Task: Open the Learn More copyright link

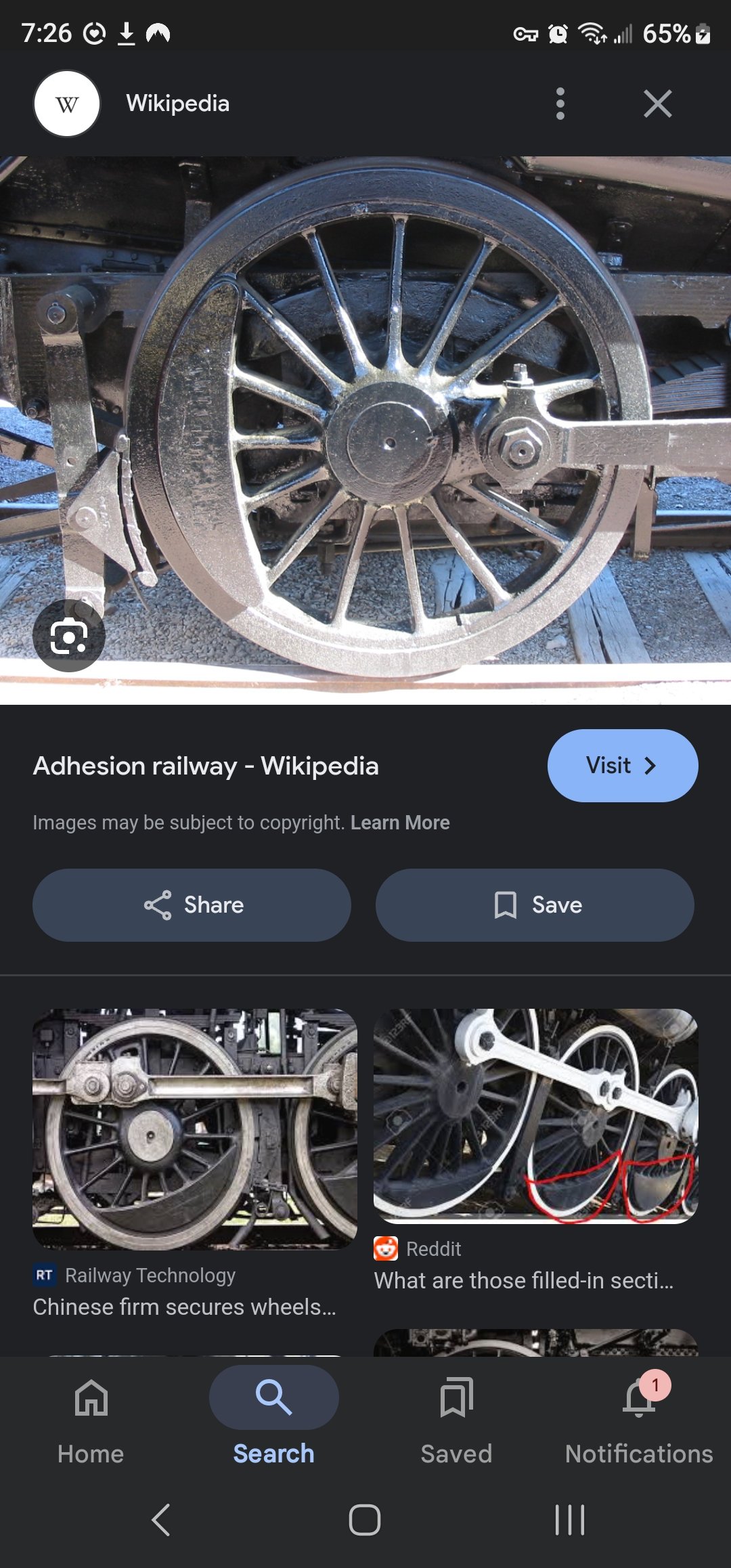Action: (400, 823)
